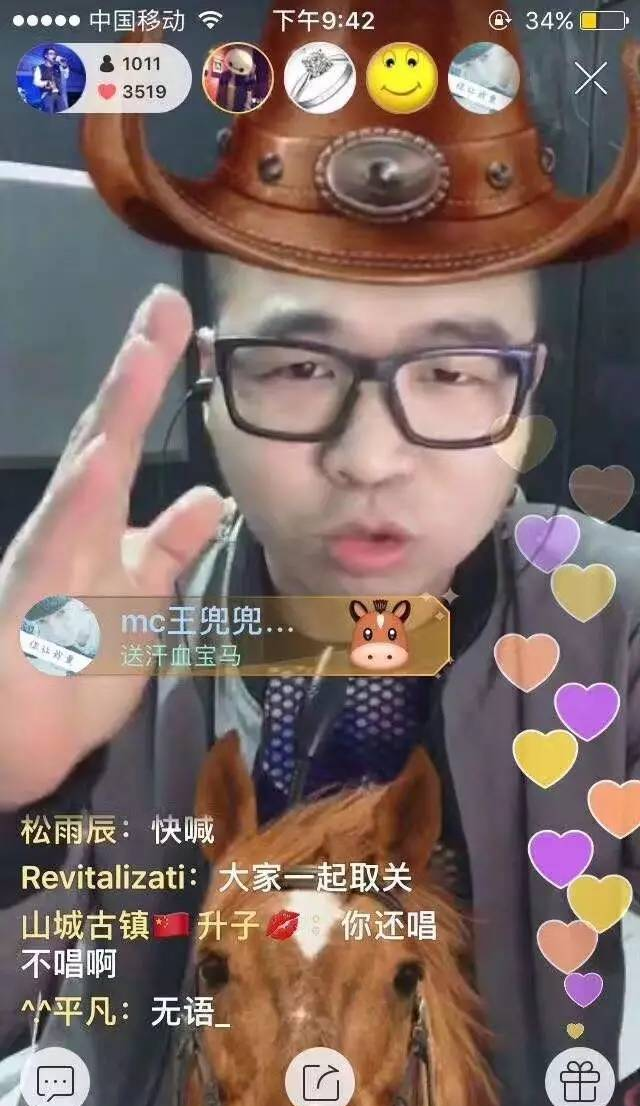Open mc王兜兜's gift notification banner
Screen dimensions: 640x1106
tap(235, 636)
